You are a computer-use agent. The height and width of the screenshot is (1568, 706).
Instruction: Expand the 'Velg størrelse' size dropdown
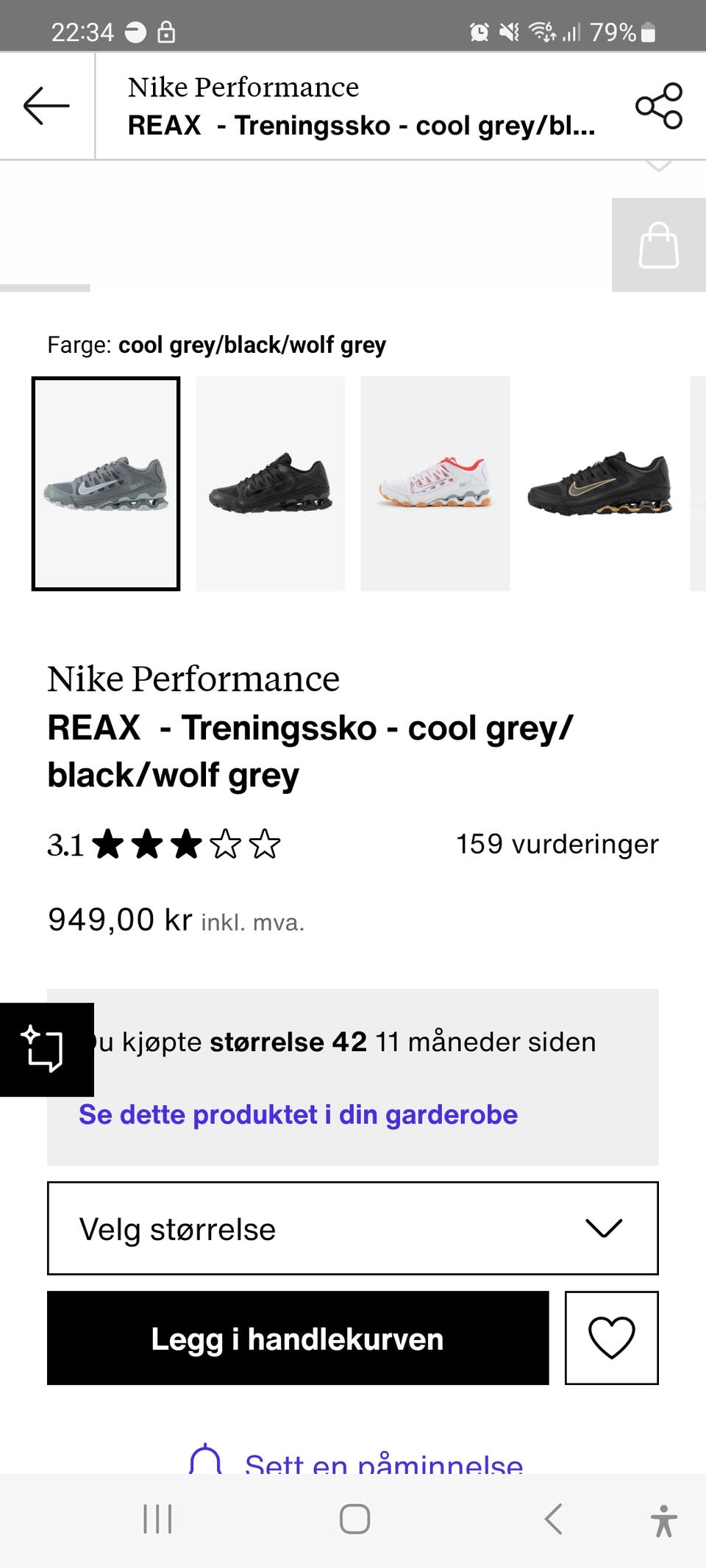click(x=353, y=1228)
